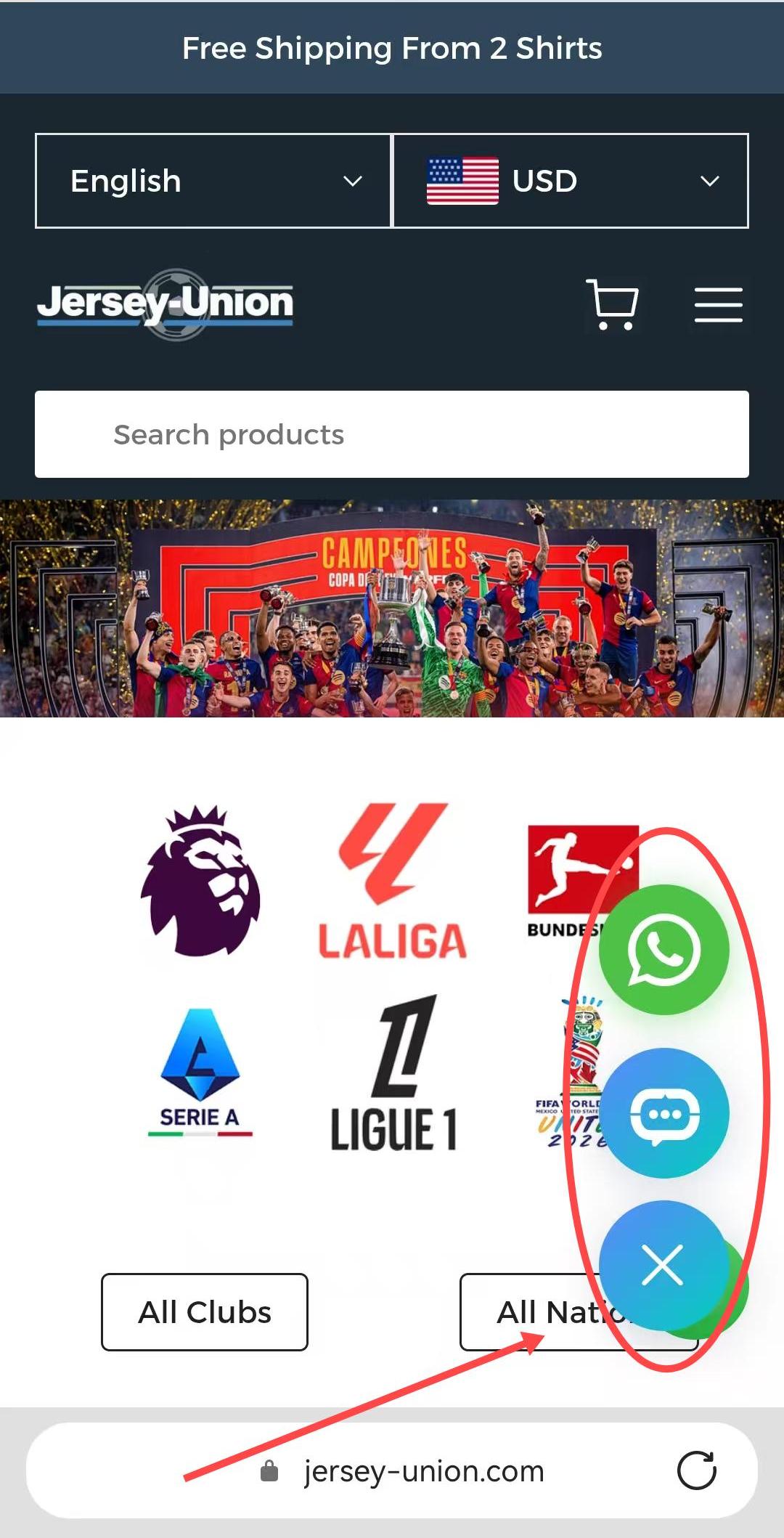
Task: Open the shopping cart
Action: pyautogui.click(x=612, y=304)
